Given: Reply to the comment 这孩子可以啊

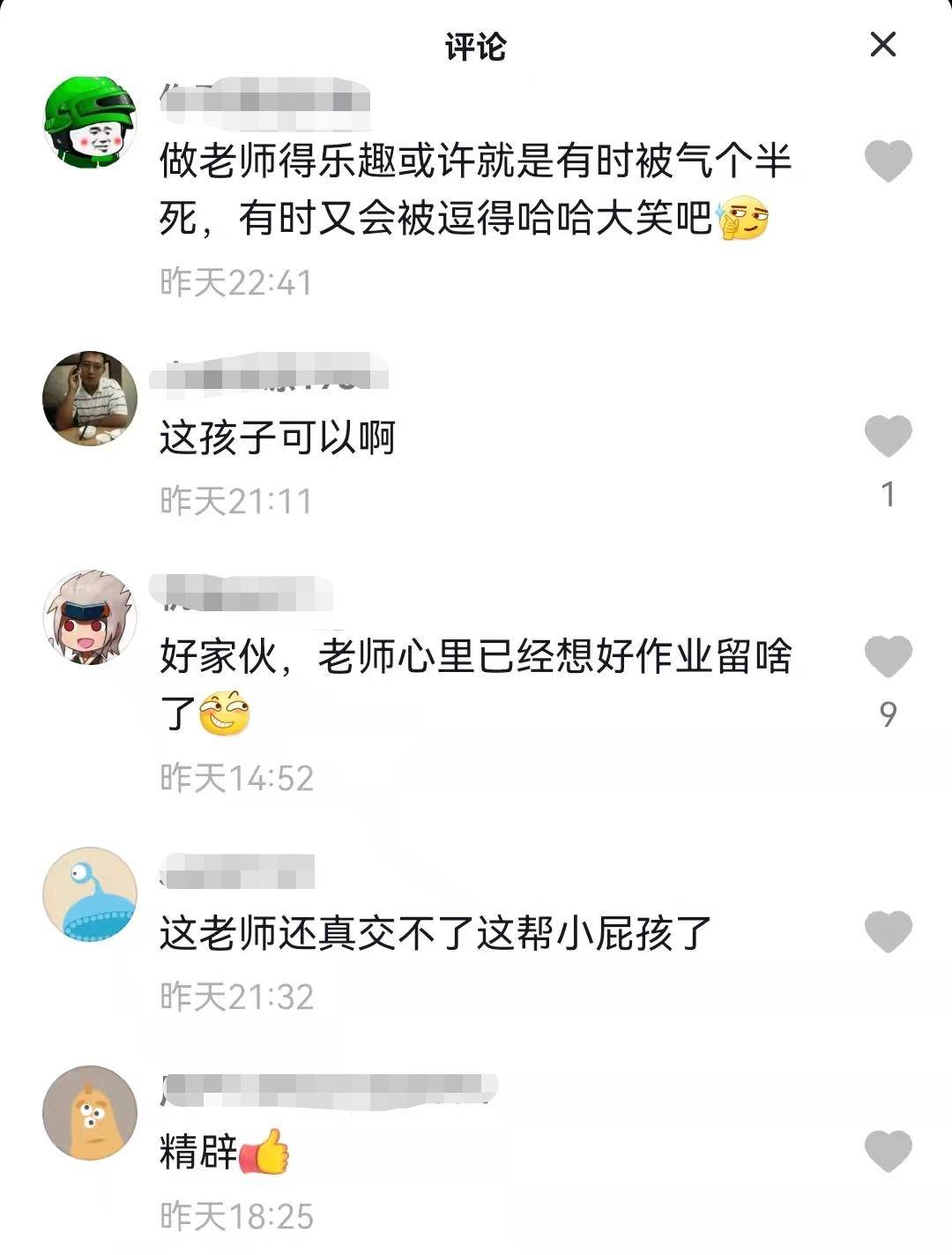Looking at the screenshot, I should tap(278, 438).
